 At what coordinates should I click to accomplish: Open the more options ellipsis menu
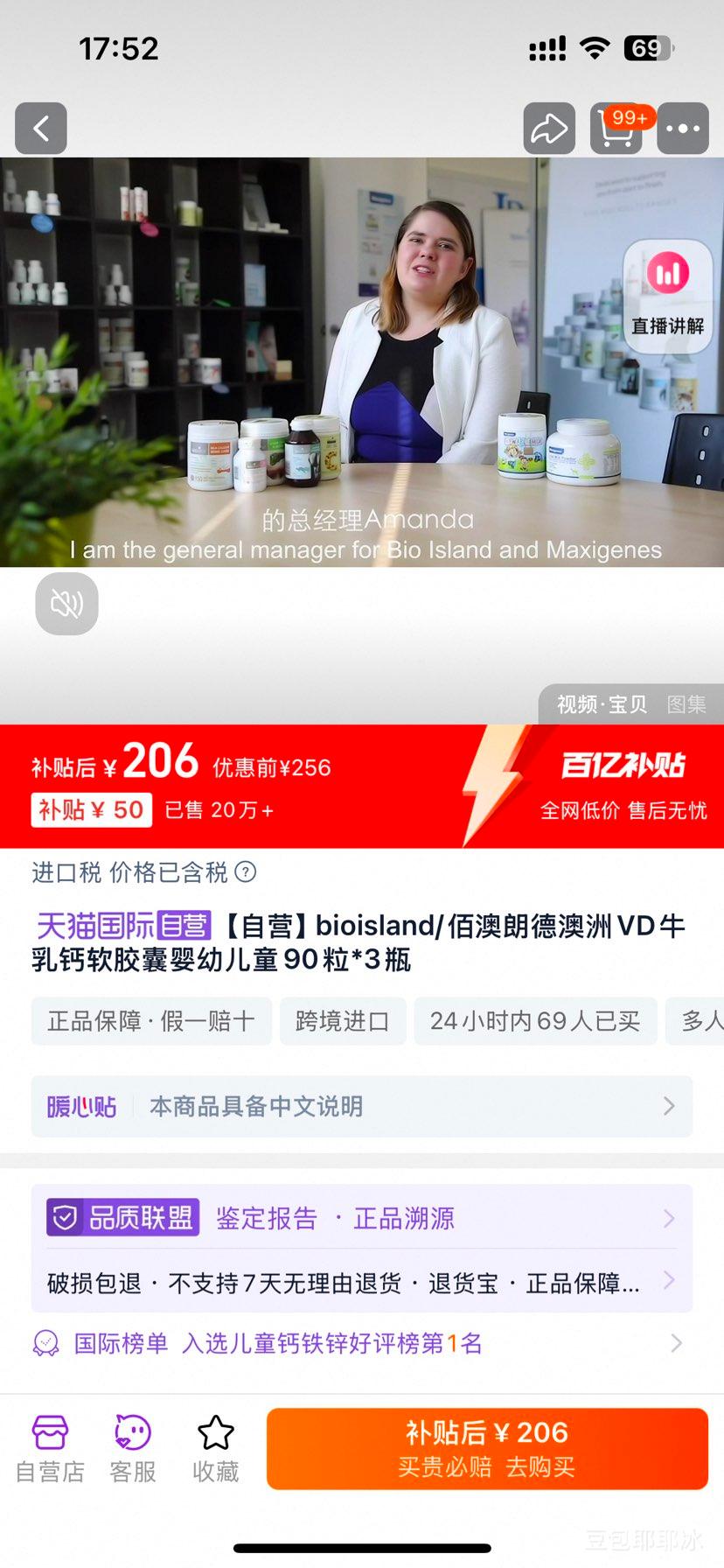coord(682,129)
